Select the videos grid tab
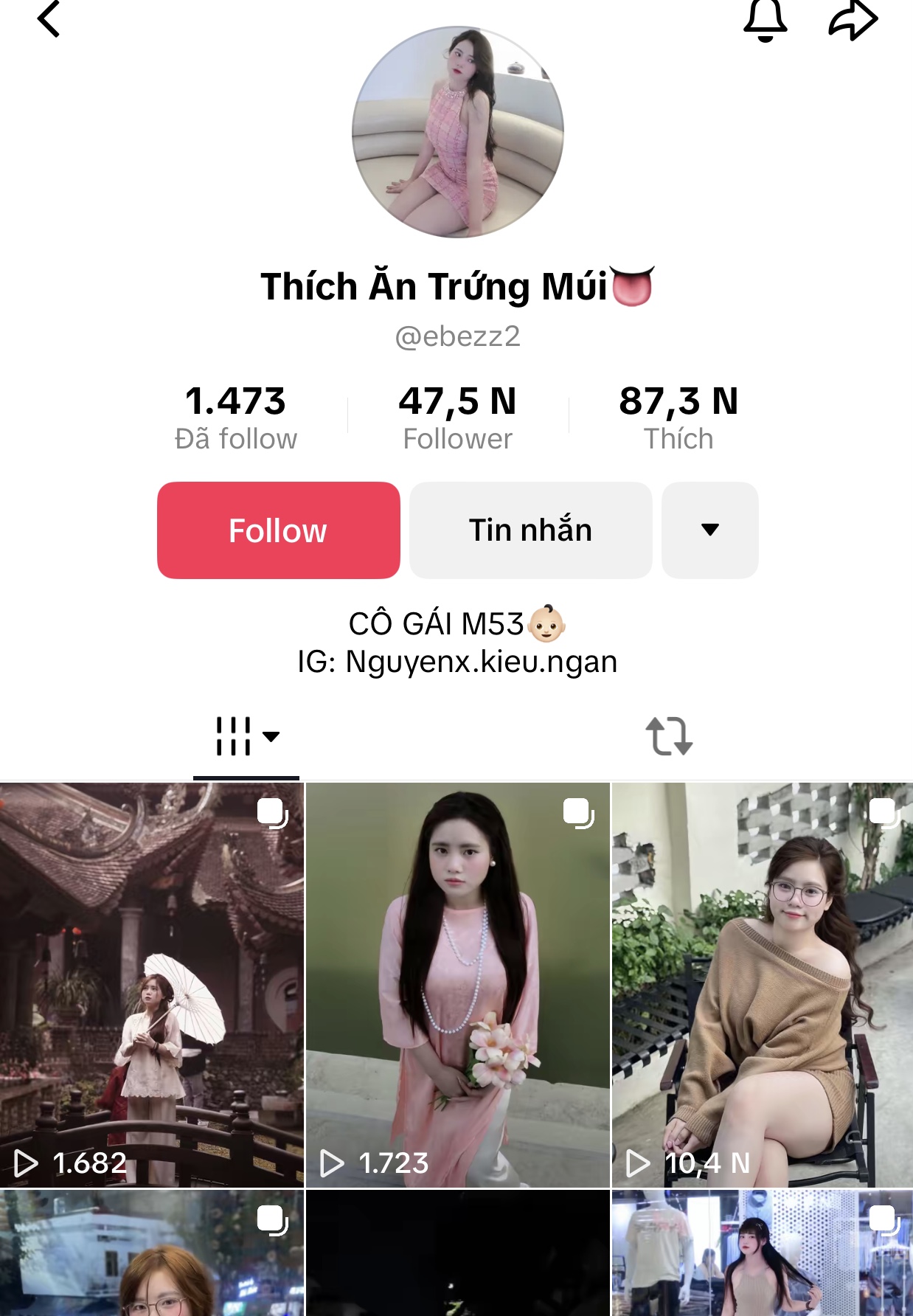The width and height of the screenshot is (913, 1316). [246, 736]
